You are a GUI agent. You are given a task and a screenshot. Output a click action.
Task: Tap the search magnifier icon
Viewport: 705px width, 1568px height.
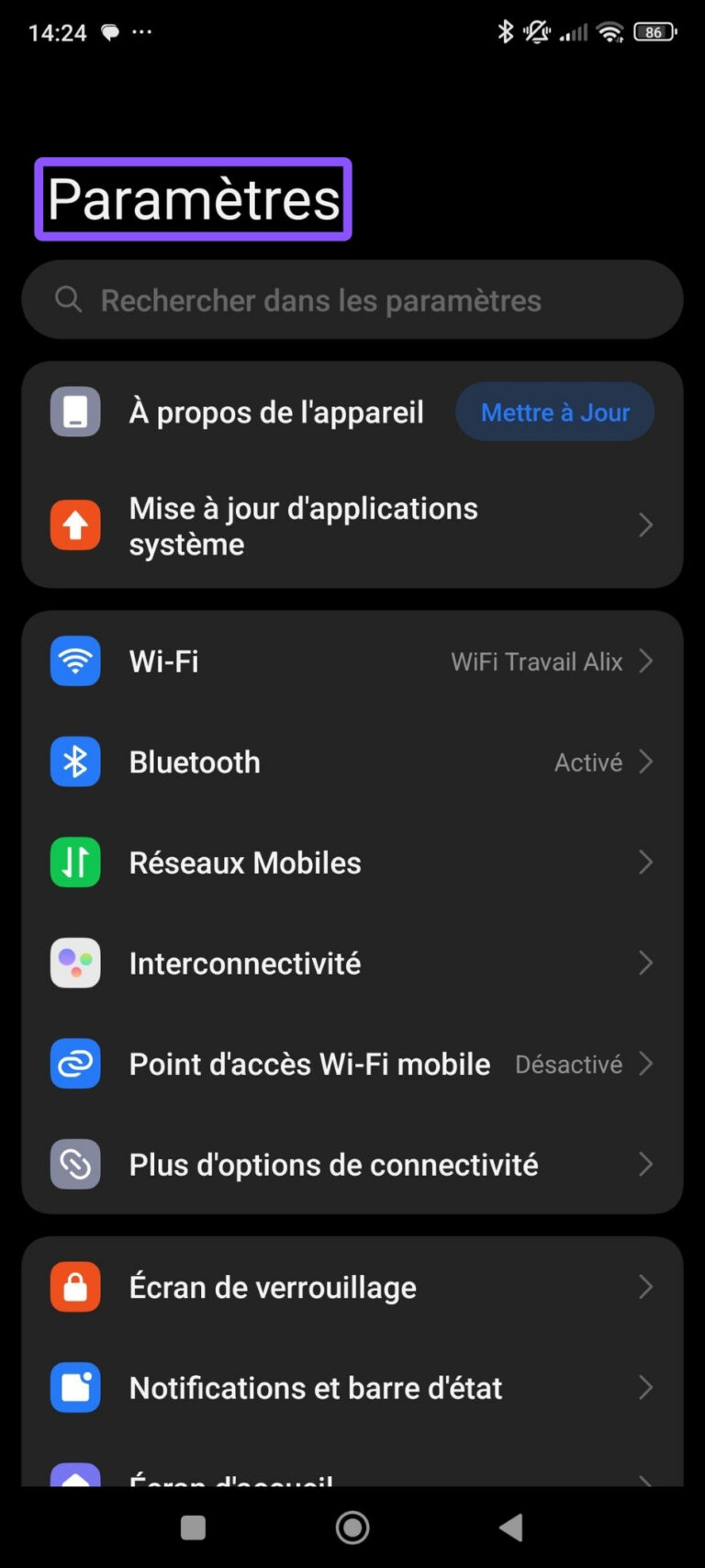point(68,299)
